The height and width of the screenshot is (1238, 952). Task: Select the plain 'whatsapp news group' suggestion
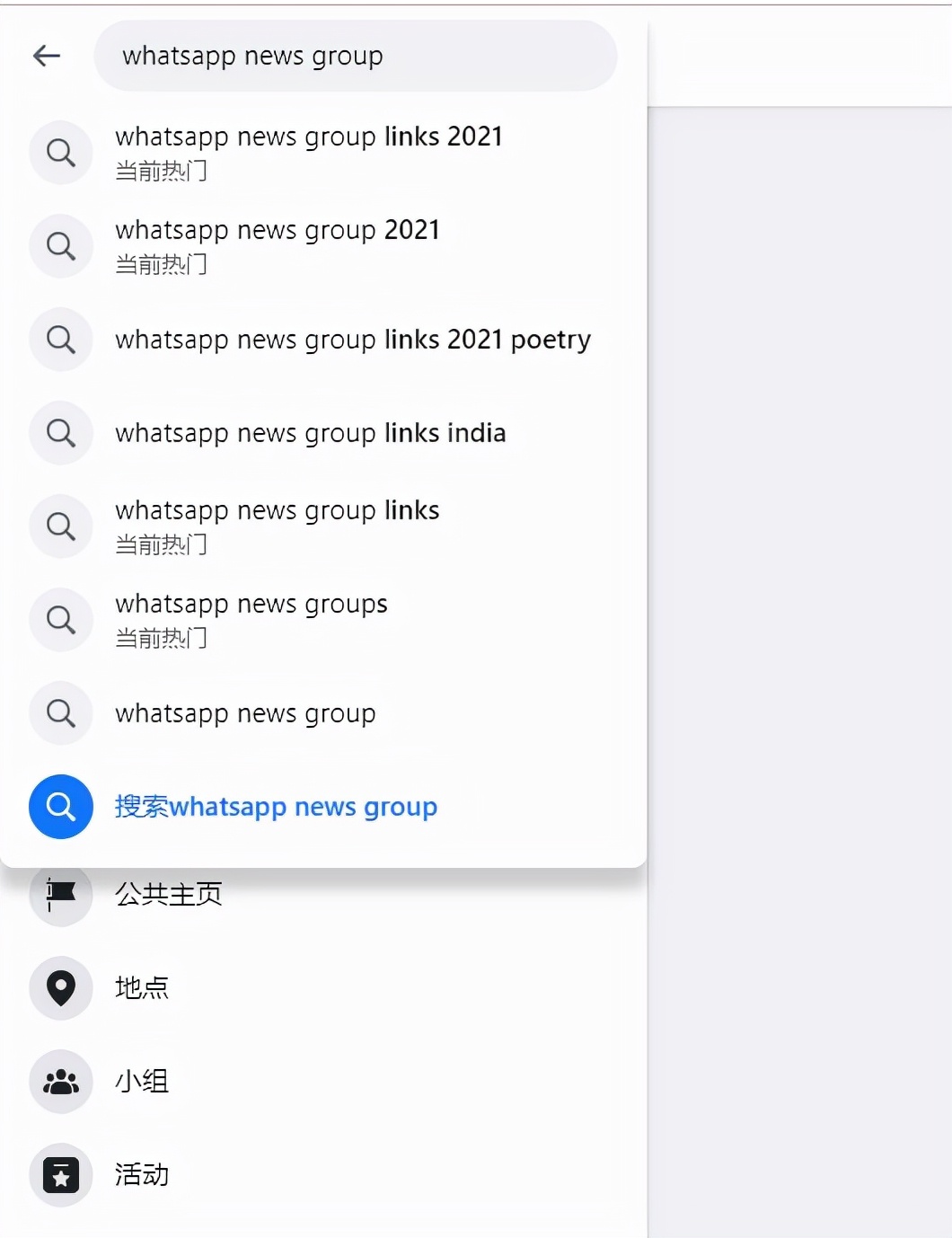click(245, 713)
